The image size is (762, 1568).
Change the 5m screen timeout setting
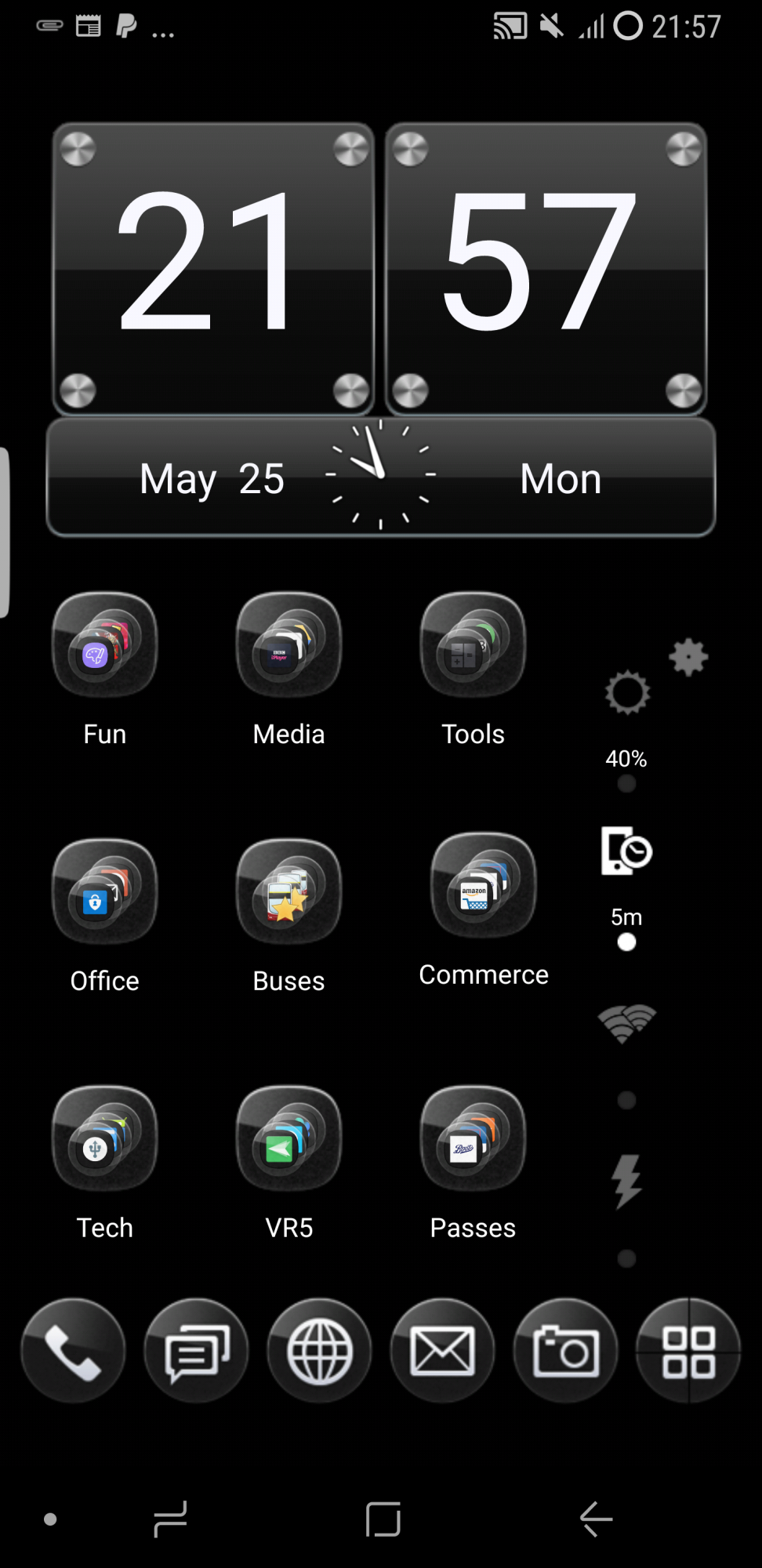coord(626,852)
